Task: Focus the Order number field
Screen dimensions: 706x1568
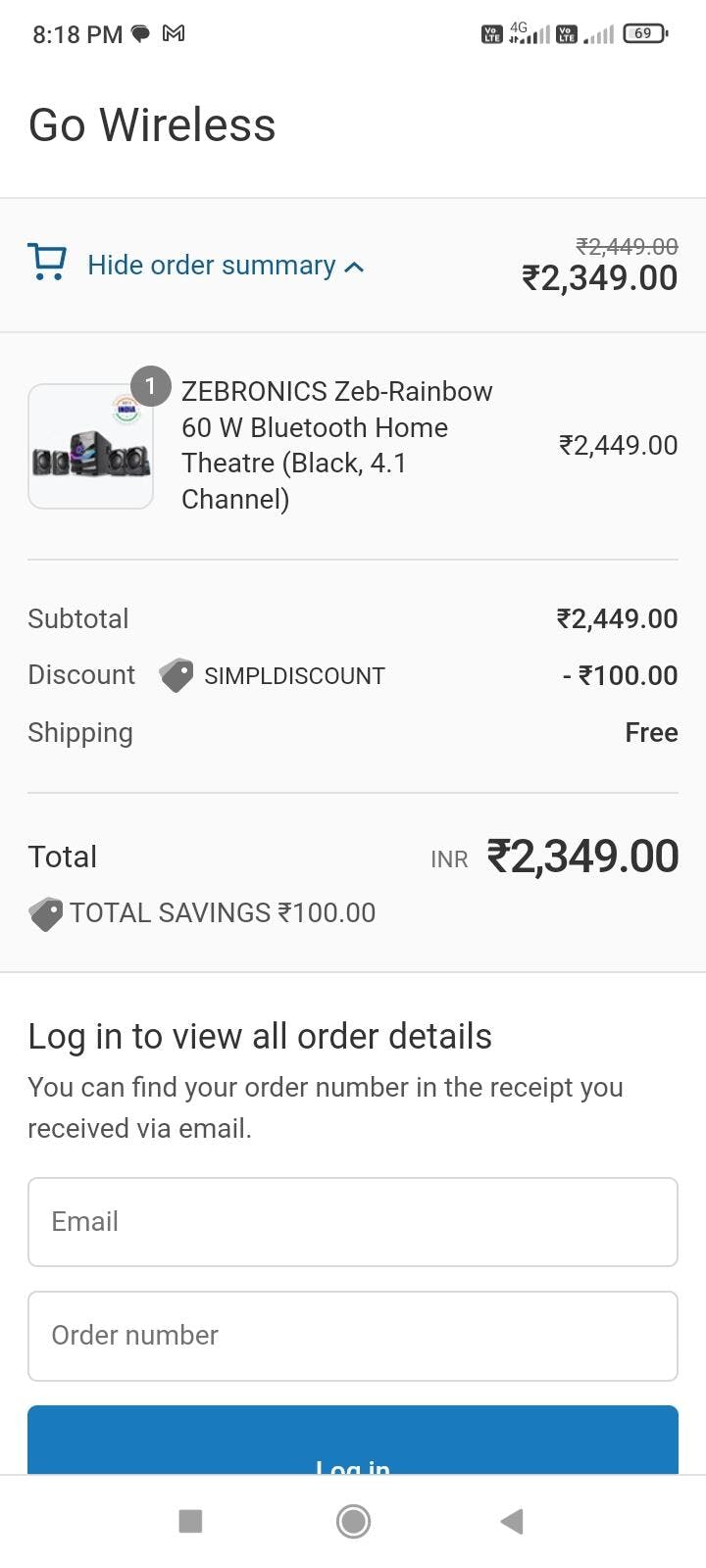Action: pyautogui.click(x=353, y=1336)
